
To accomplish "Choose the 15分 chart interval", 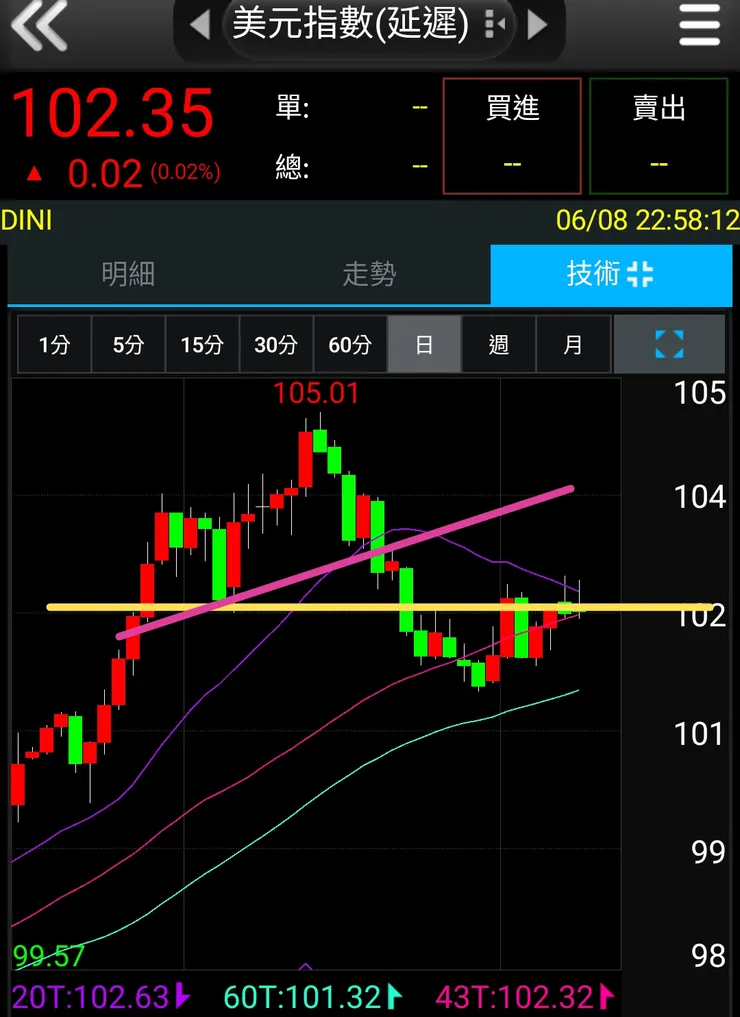I will [x=202, y=345].
